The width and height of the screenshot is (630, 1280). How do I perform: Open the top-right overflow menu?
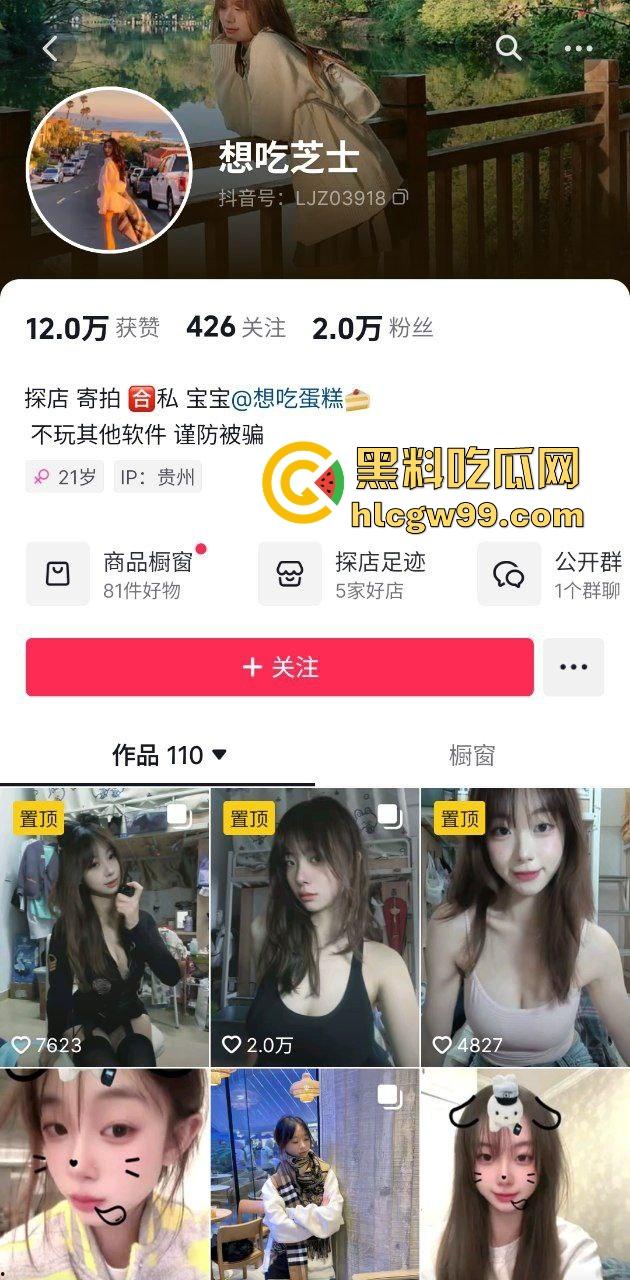tap(578, 48)
